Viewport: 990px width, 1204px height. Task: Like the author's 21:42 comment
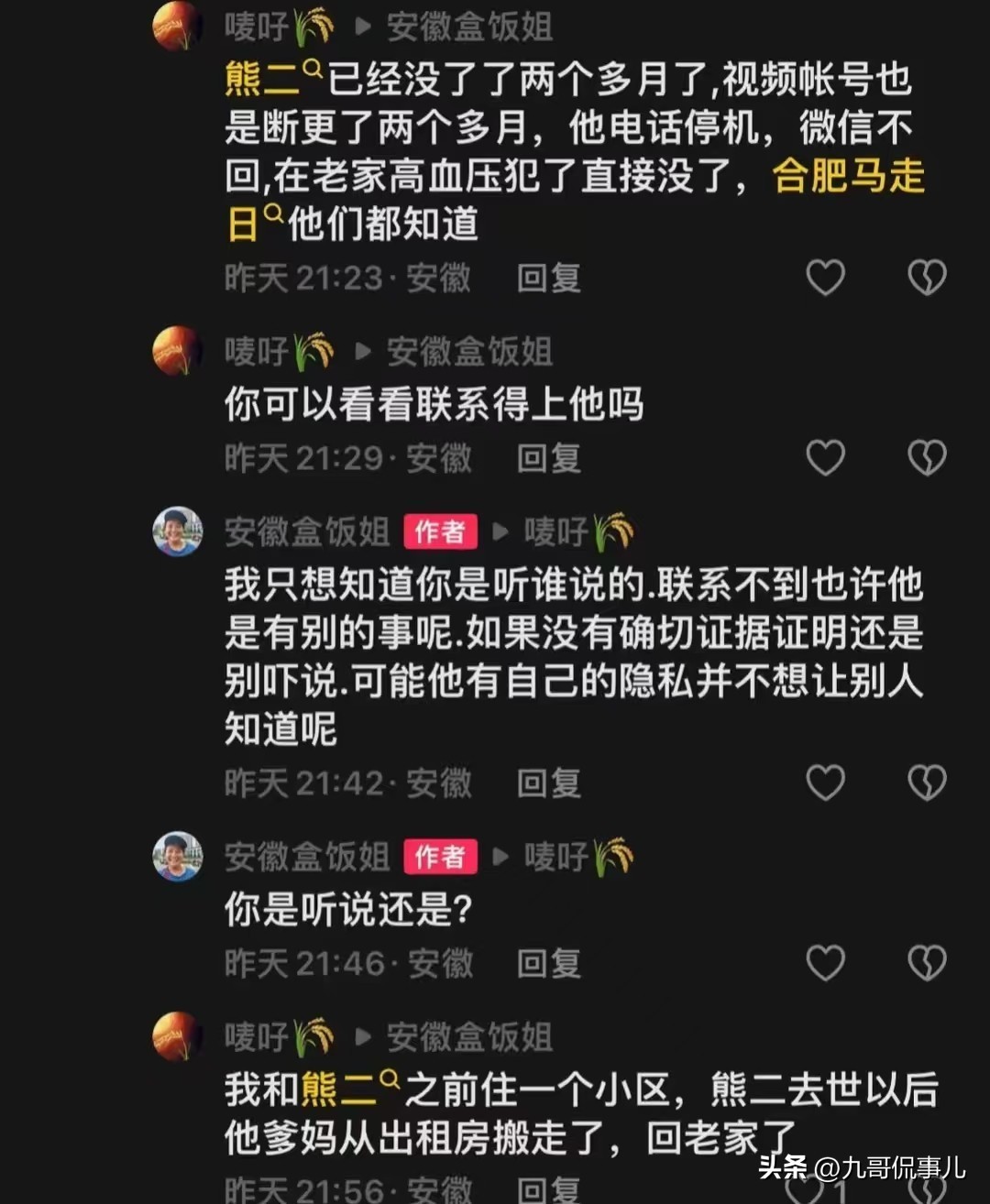coord(825,783)
